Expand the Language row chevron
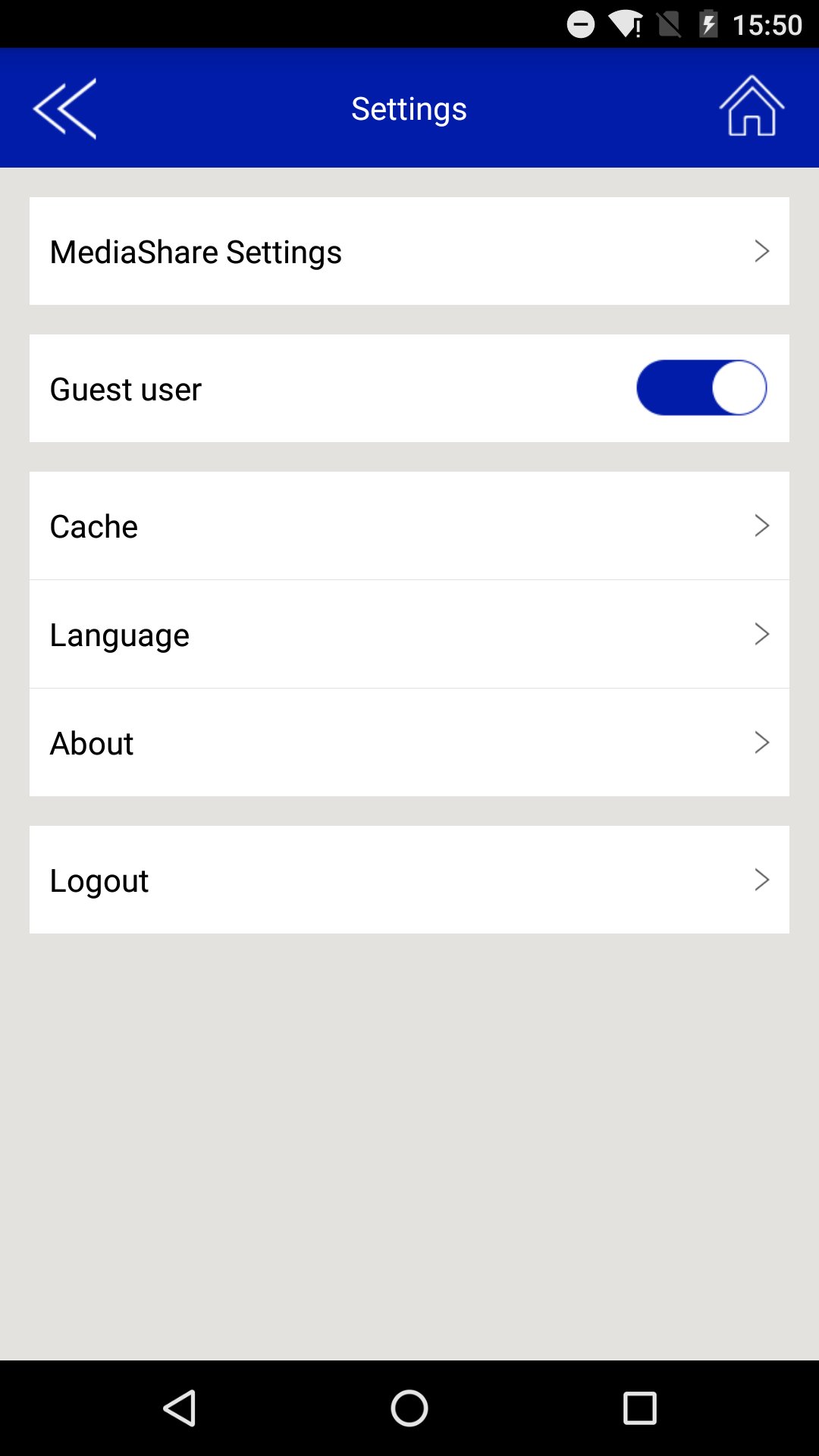819x1456 pixels. coord(762,634)
